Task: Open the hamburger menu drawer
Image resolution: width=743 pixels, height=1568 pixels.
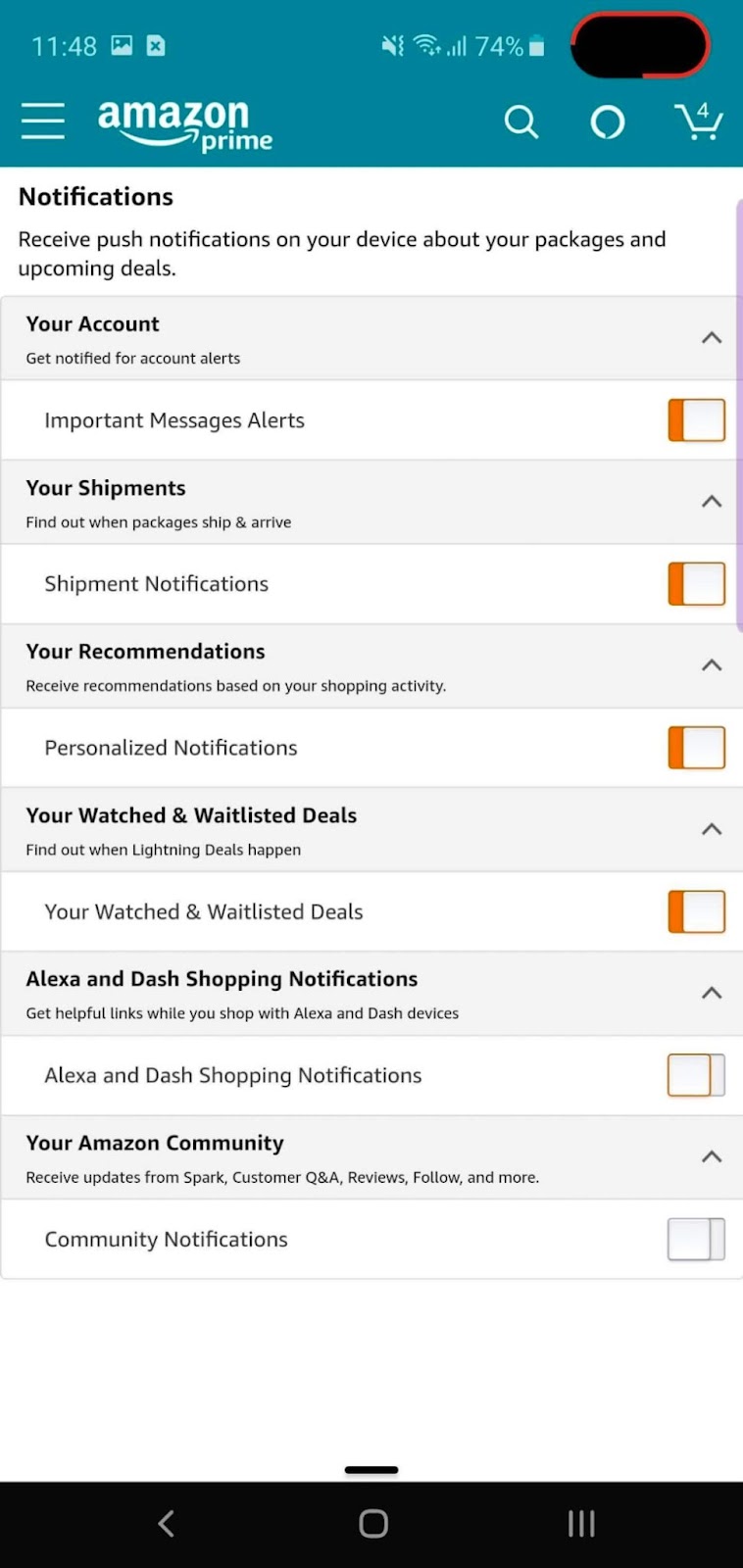Action: (x=43, y=122)
